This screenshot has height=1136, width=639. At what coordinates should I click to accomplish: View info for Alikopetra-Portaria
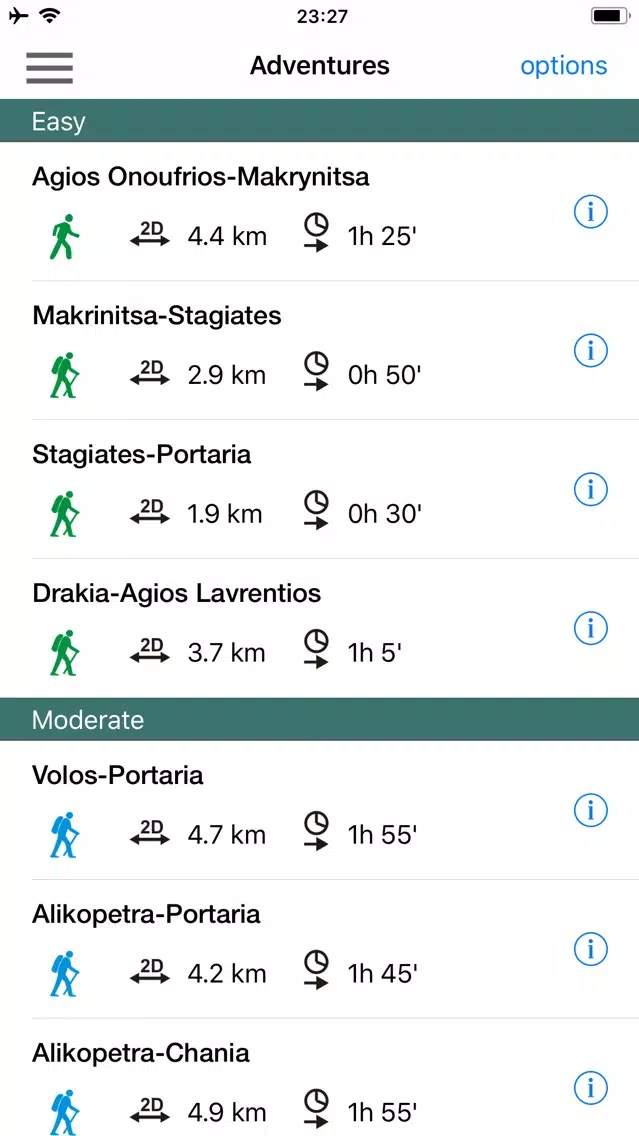[590, 949]
